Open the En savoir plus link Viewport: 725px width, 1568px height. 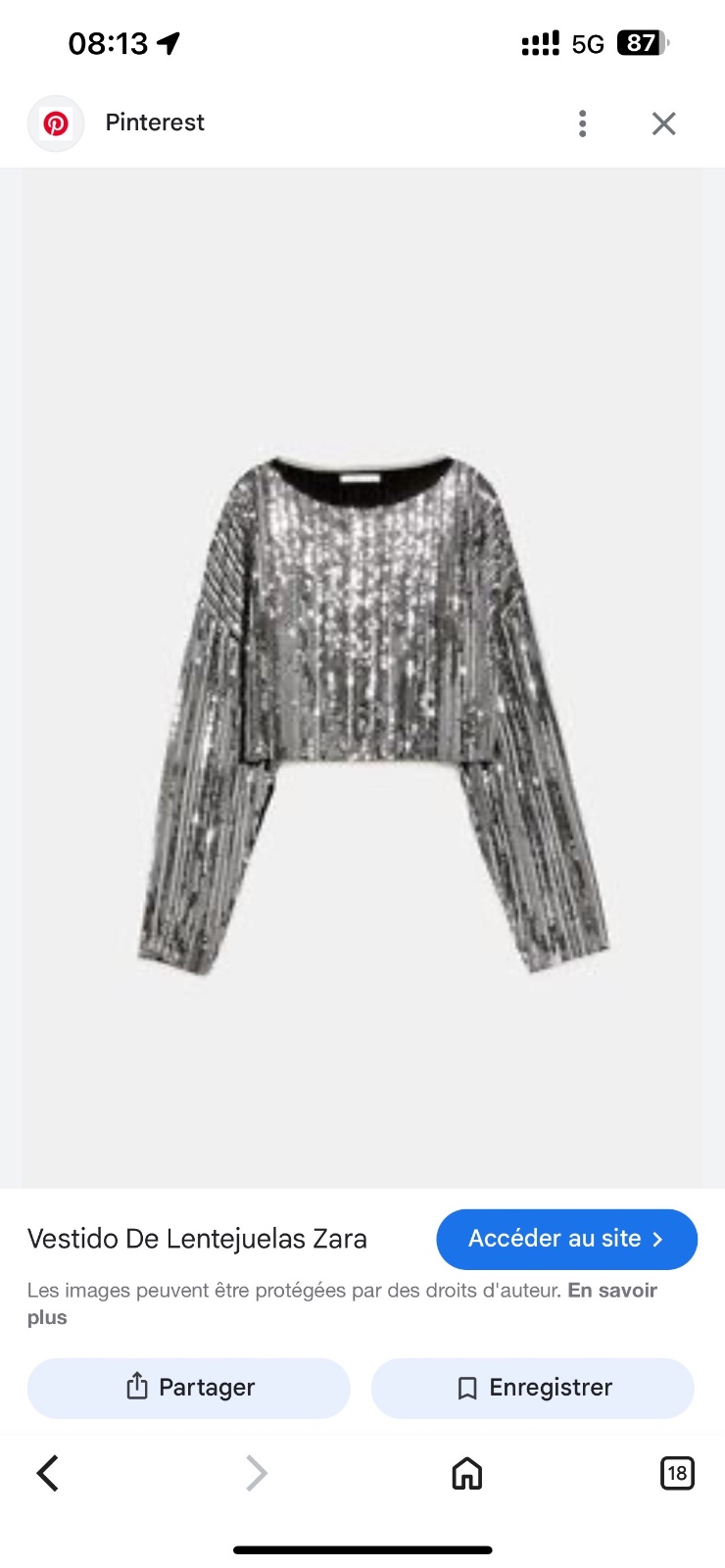[342, 1303]
